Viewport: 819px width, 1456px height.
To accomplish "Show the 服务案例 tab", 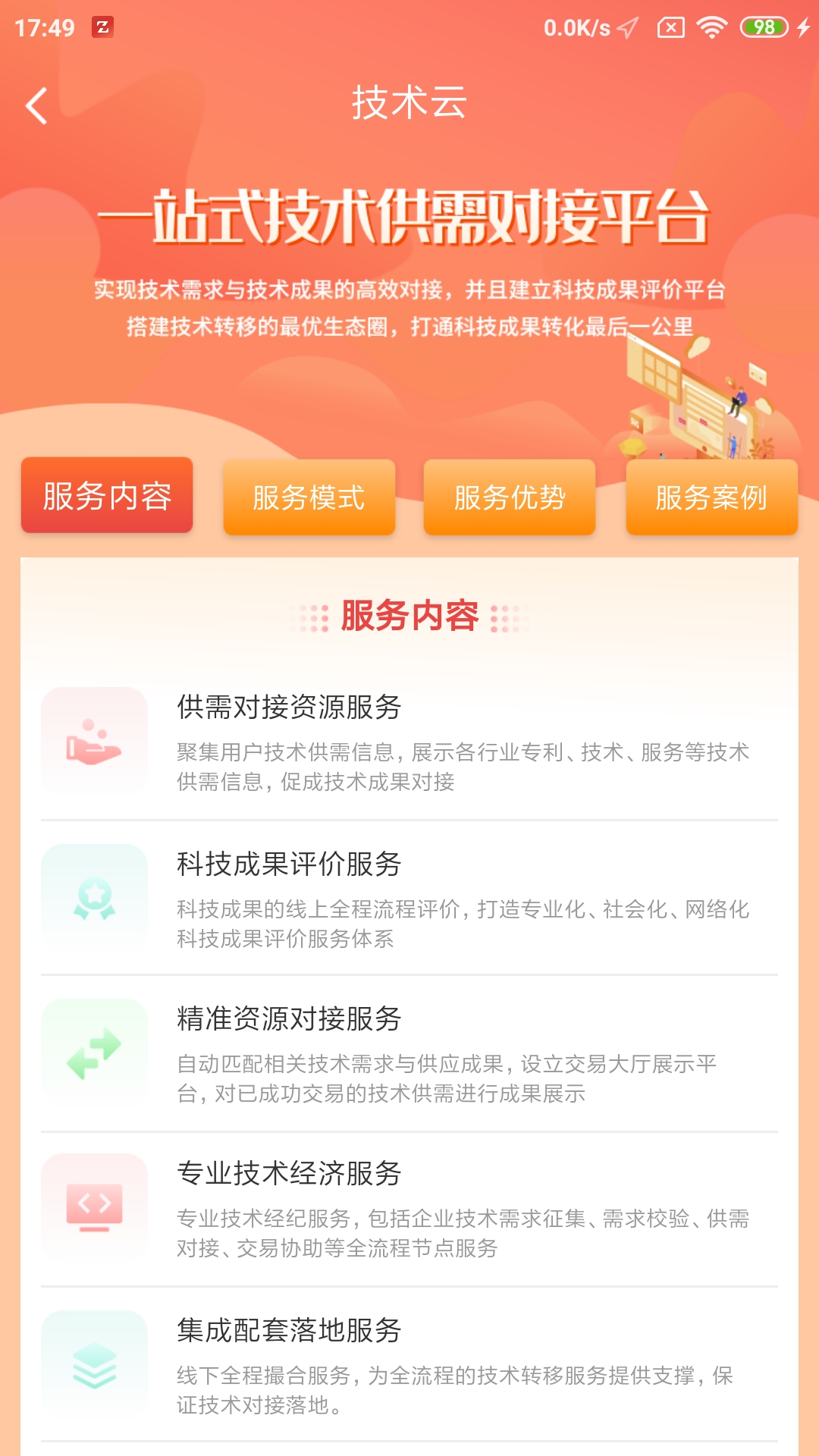I will coord(711,497).
